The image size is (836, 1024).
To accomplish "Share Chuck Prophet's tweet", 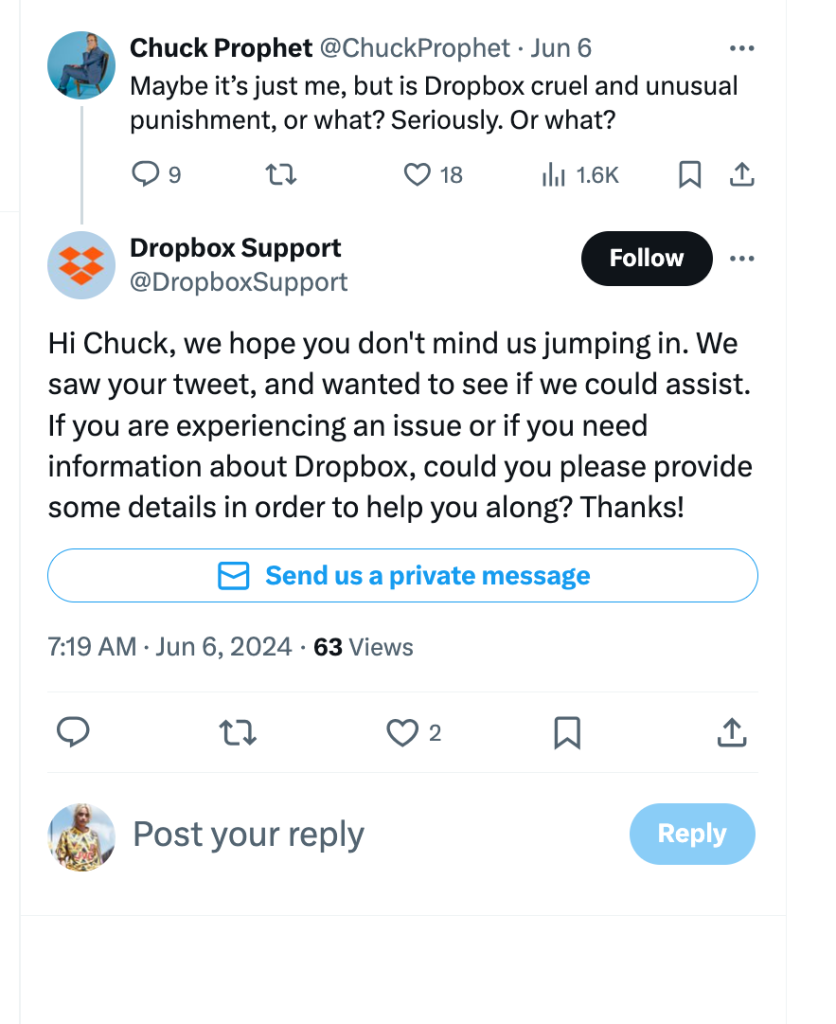I will coord(741,175).
